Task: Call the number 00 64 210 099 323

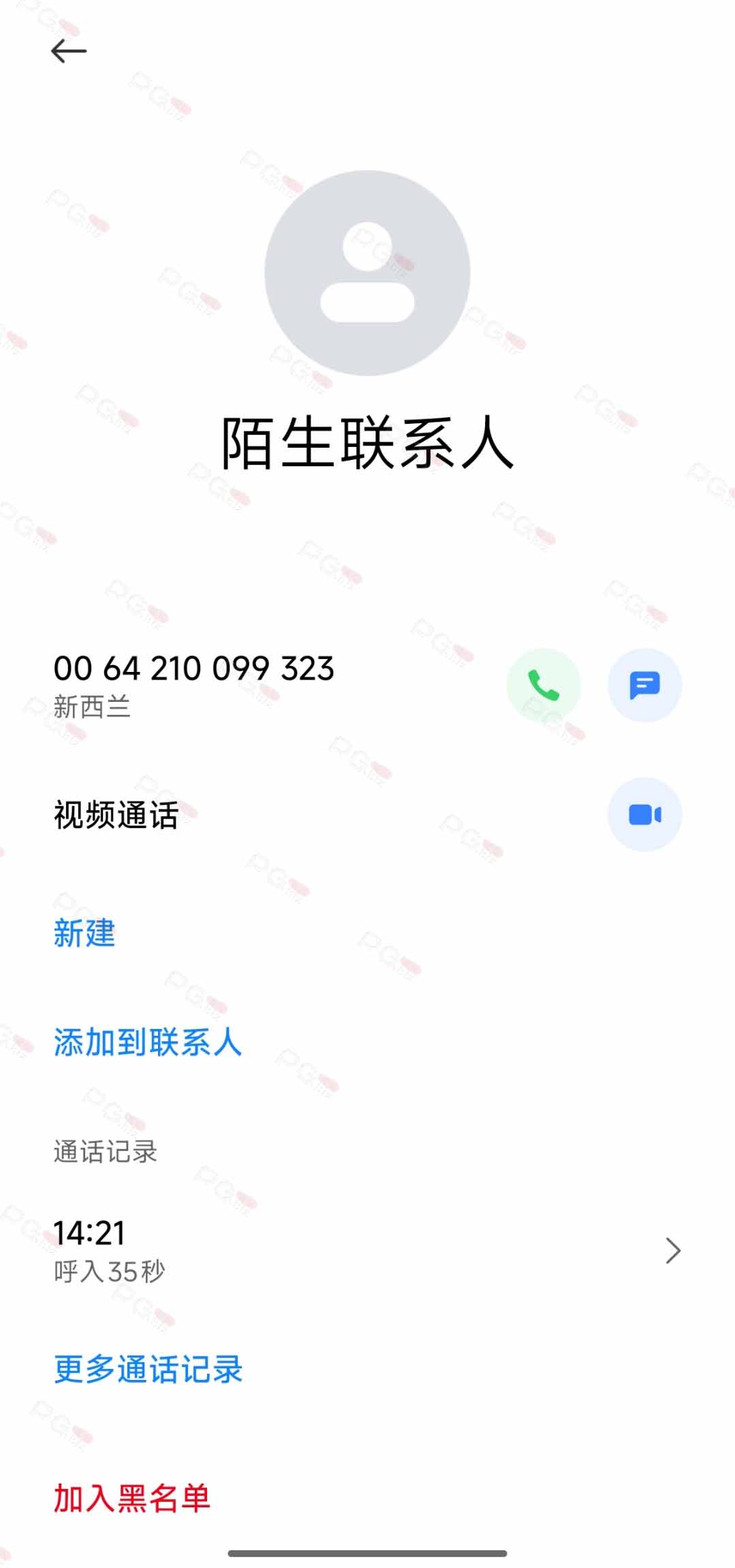Action: [543, 685]
